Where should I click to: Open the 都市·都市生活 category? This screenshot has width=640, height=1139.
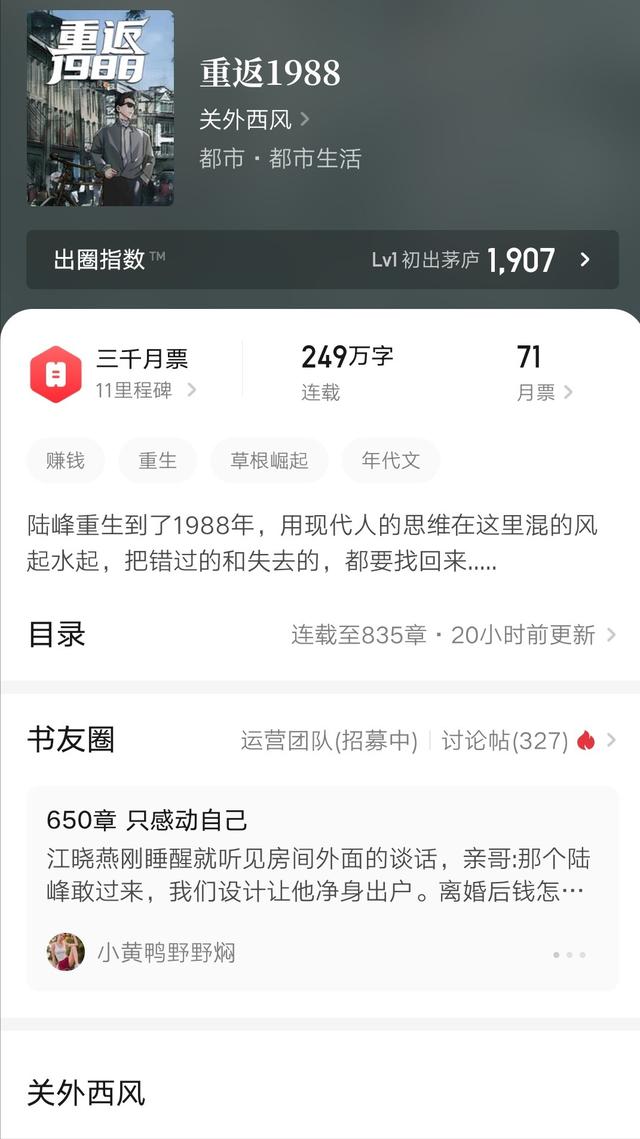pos(280,158)
